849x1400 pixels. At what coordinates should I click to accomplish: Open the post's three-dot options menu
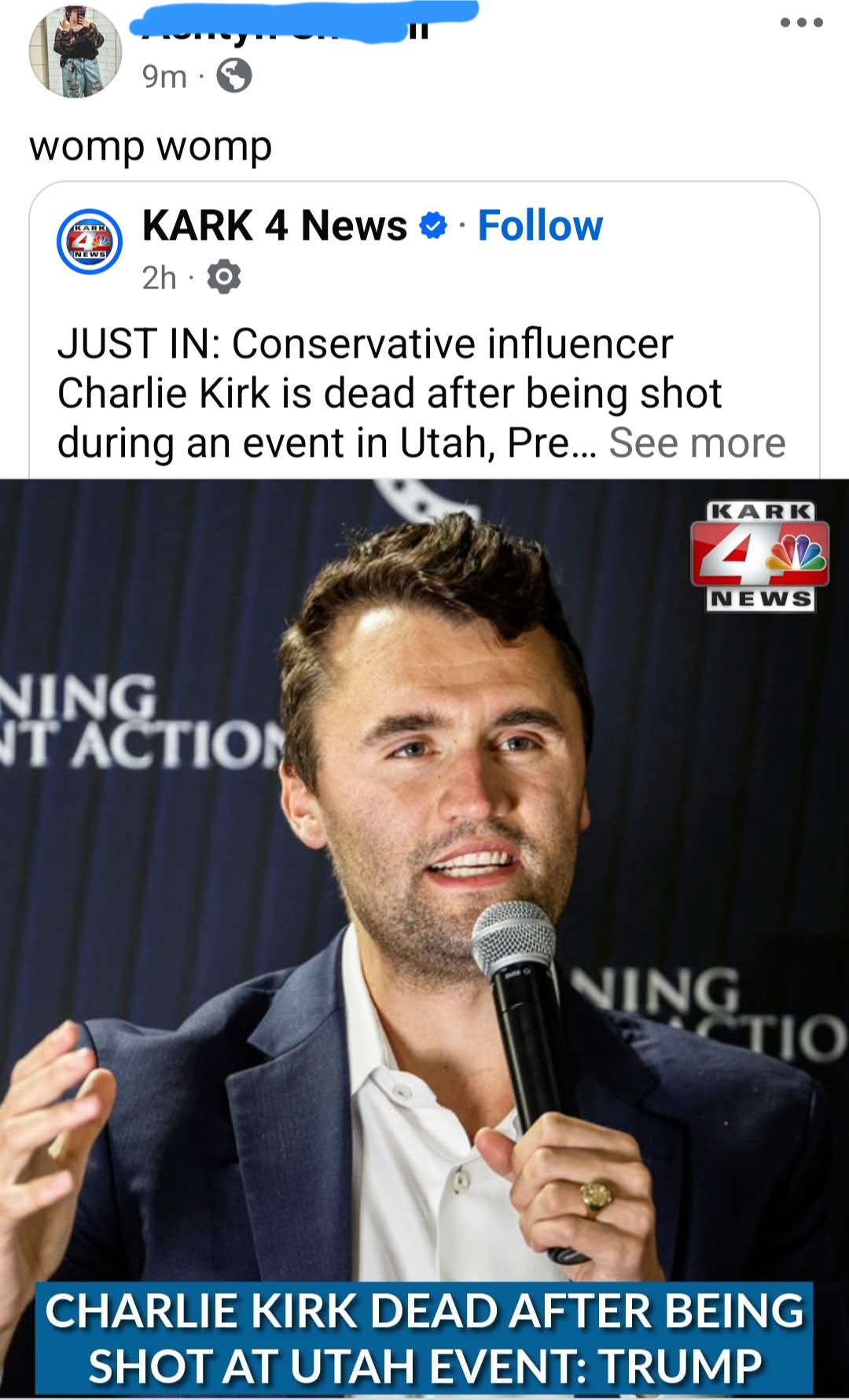(801, 23)
